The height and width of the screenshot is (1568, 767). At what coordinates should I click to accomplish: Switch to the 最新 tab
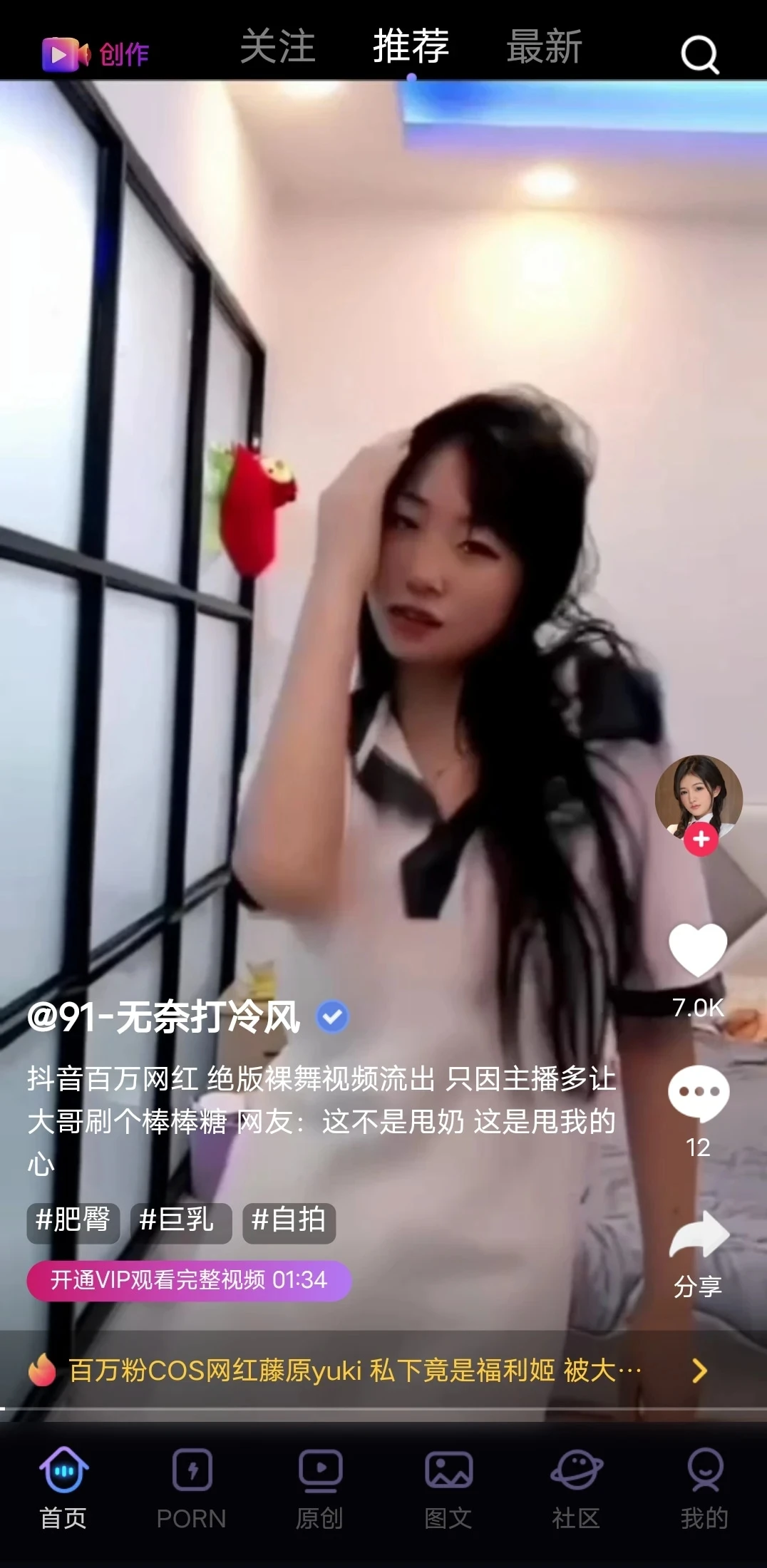[x=544, y=47]
